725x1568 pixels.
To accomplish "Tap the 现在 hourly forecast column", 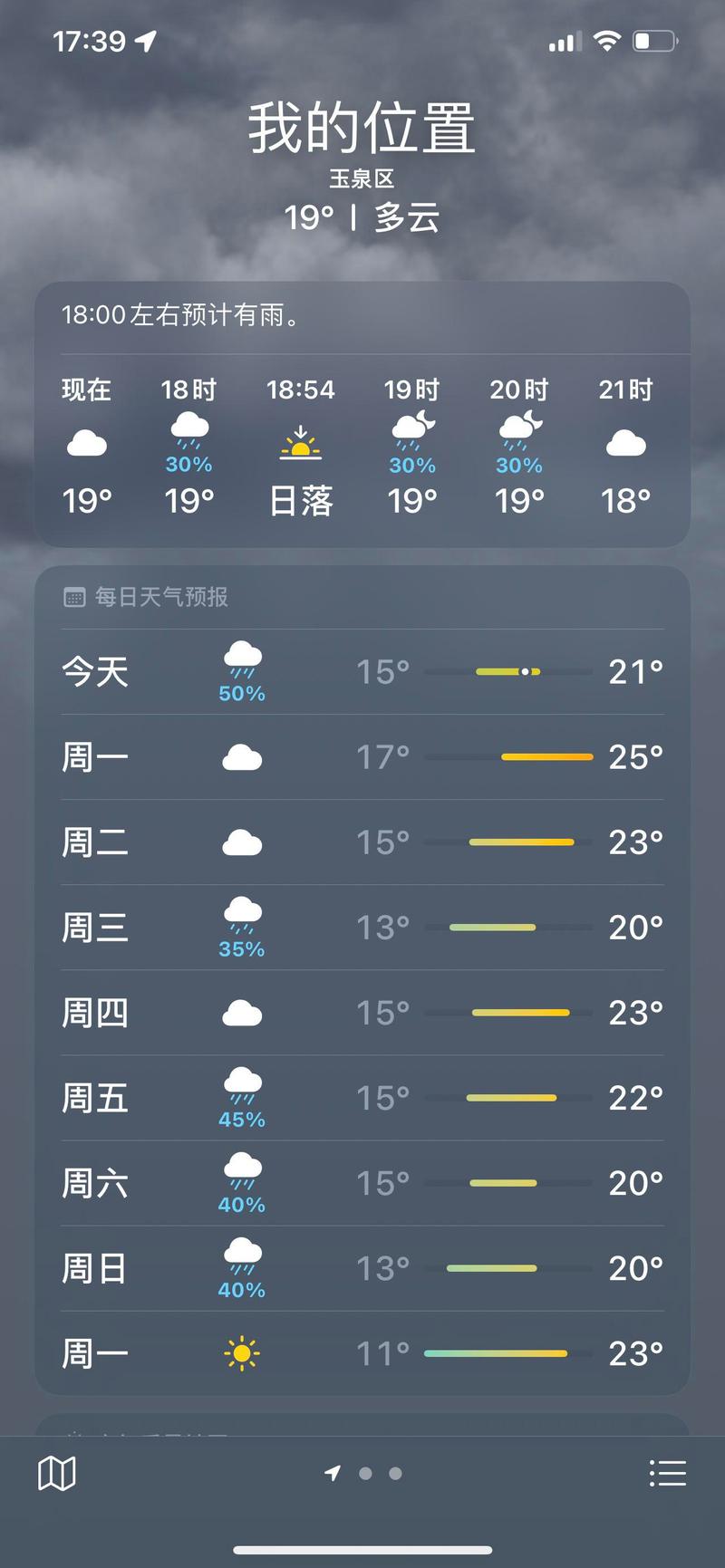I will pos(86,444).
